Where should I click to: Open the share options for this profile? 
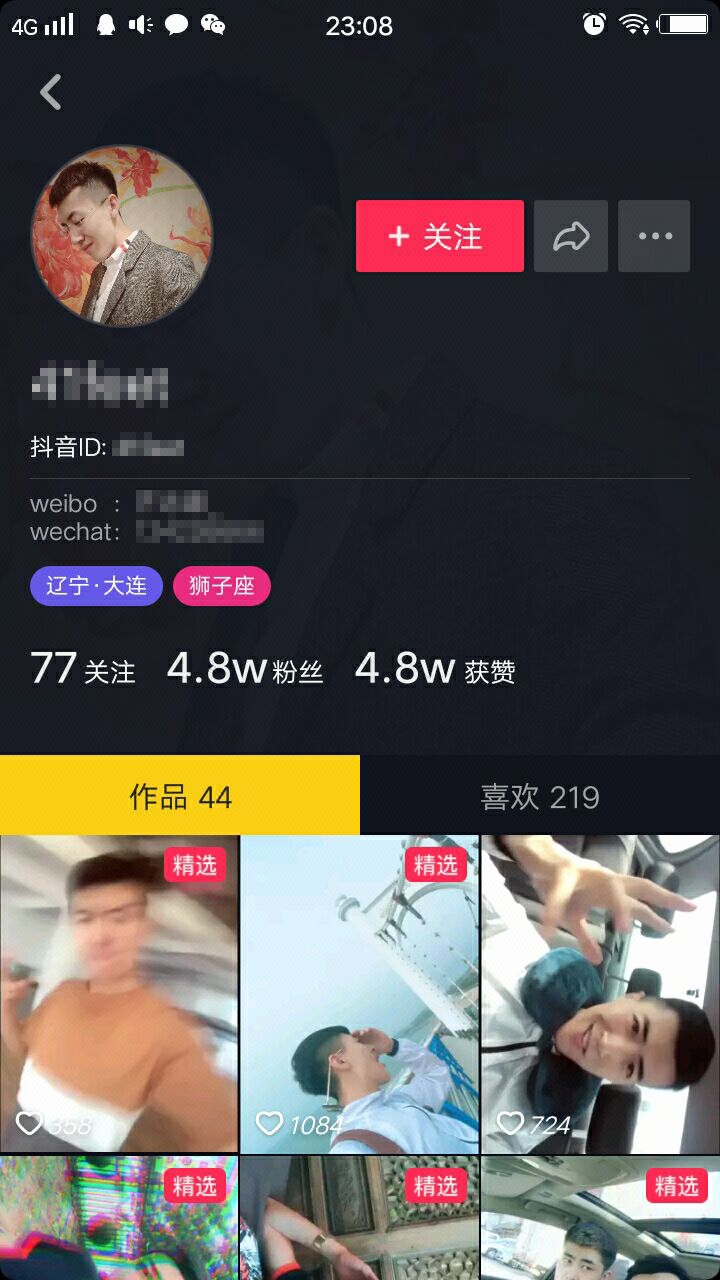(571, 236)
